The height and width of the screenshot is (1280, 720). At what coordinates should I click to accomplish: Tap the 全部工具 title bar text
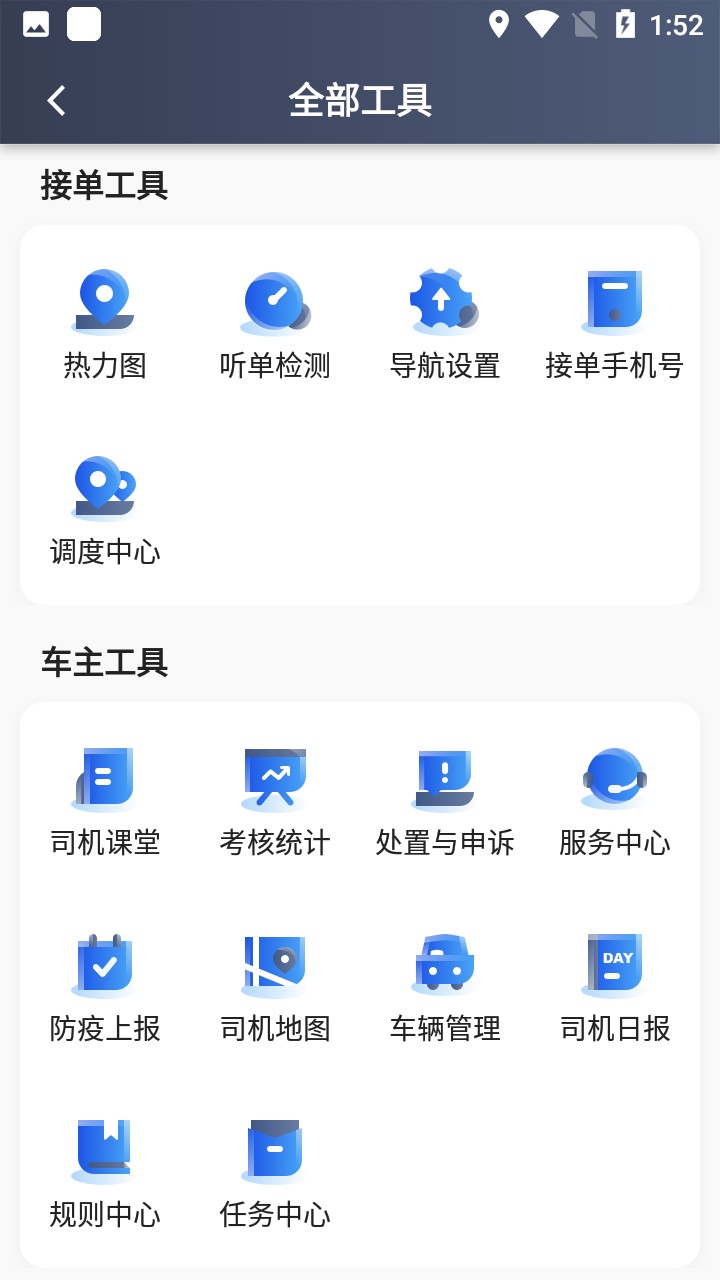pos(360,99)
